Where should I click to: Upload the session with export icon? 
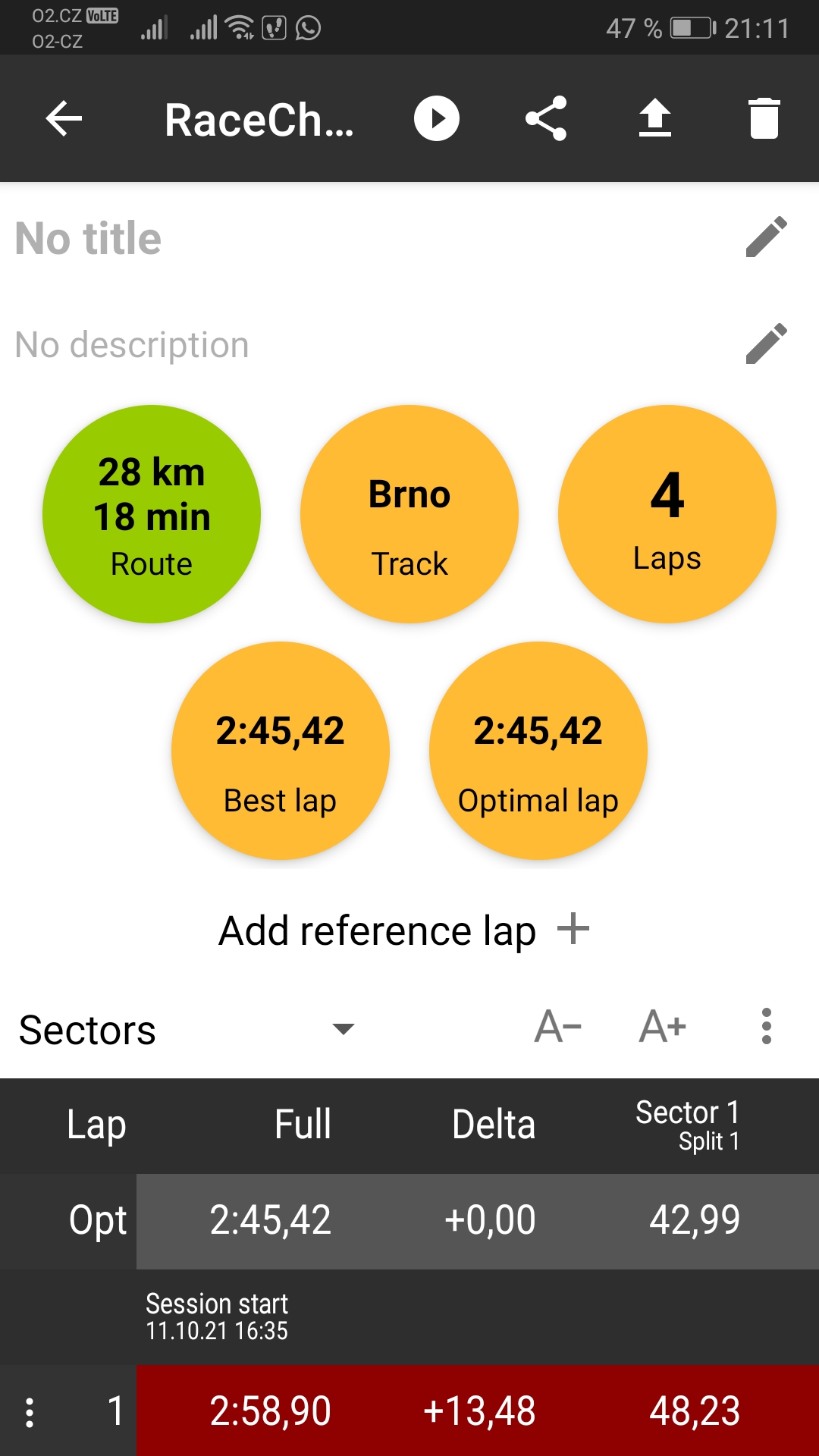[x=655, y=119]
